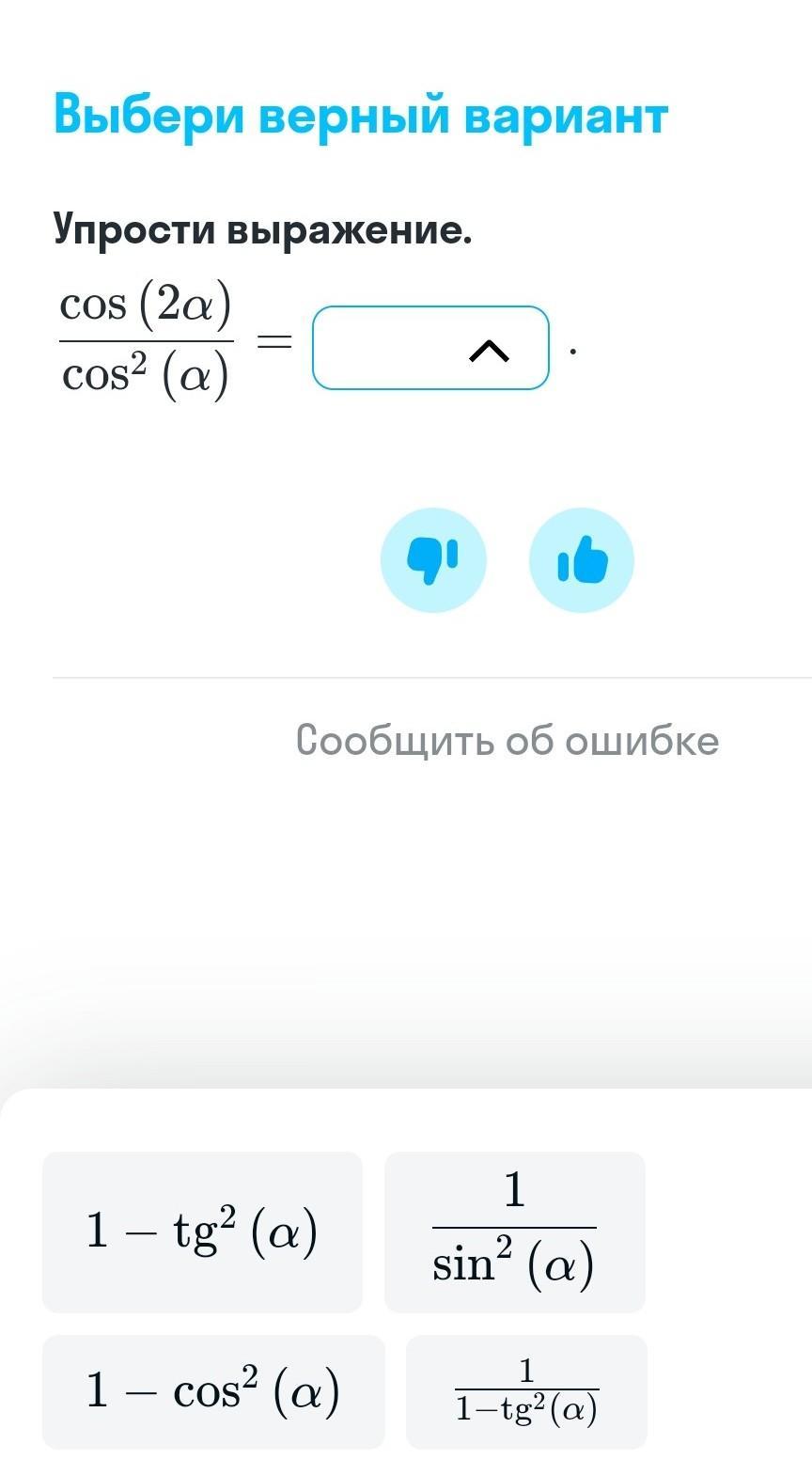Rate the task with thumbs down
The width and height of the screenshot is (812, 1475).
(x=433, y=560)
